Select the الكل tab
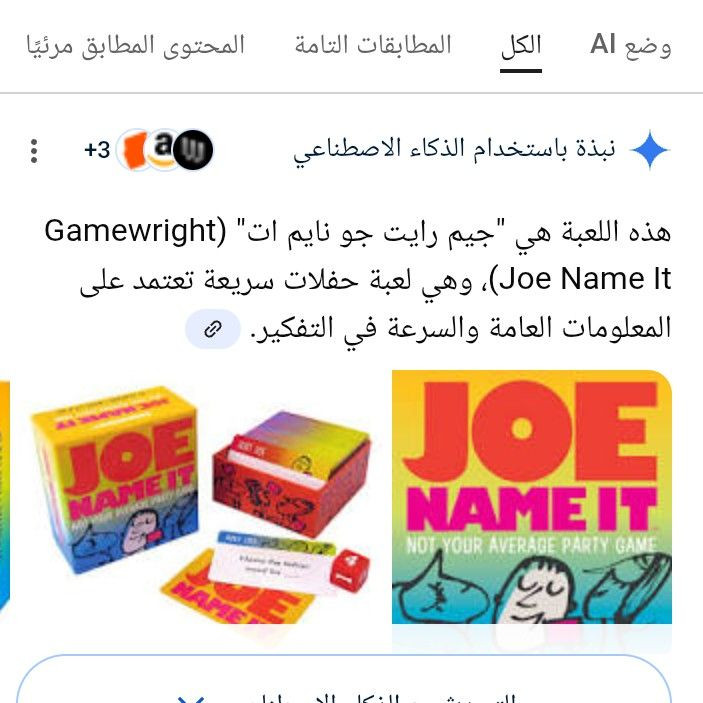703x703 pixels. (521, 45)
